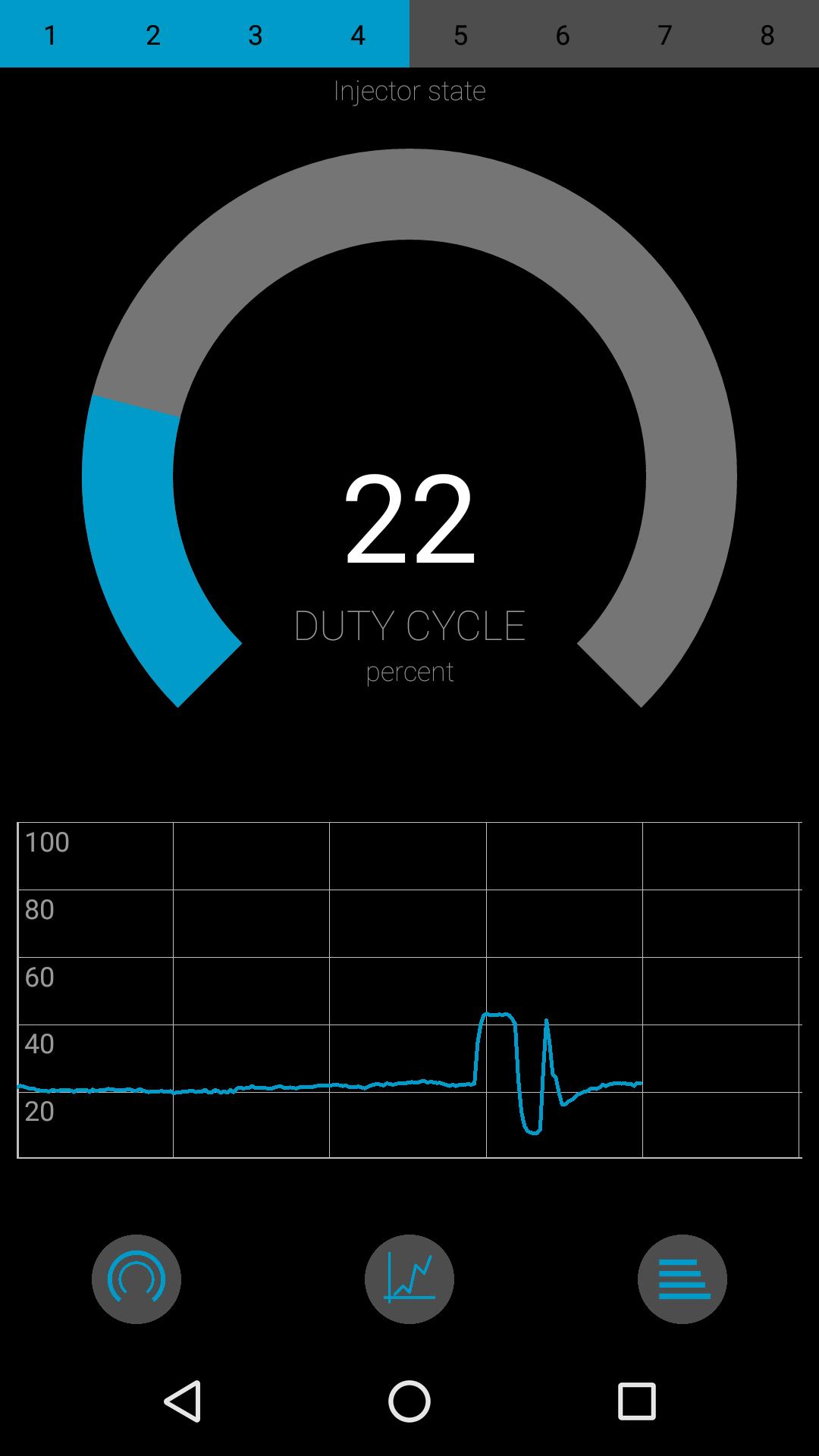Switch to the currently active tab 4
Viewport: 819px width, 1456px height.
(x=358, y=34)
